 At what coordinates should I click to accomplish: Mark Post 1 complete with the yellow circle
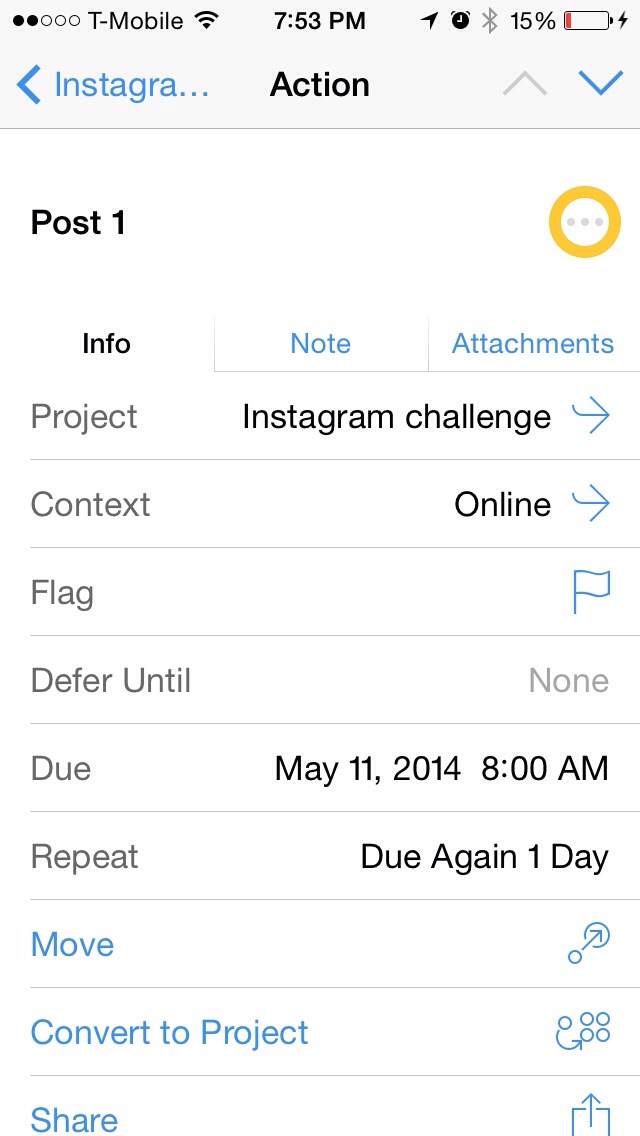click(584, 222)
